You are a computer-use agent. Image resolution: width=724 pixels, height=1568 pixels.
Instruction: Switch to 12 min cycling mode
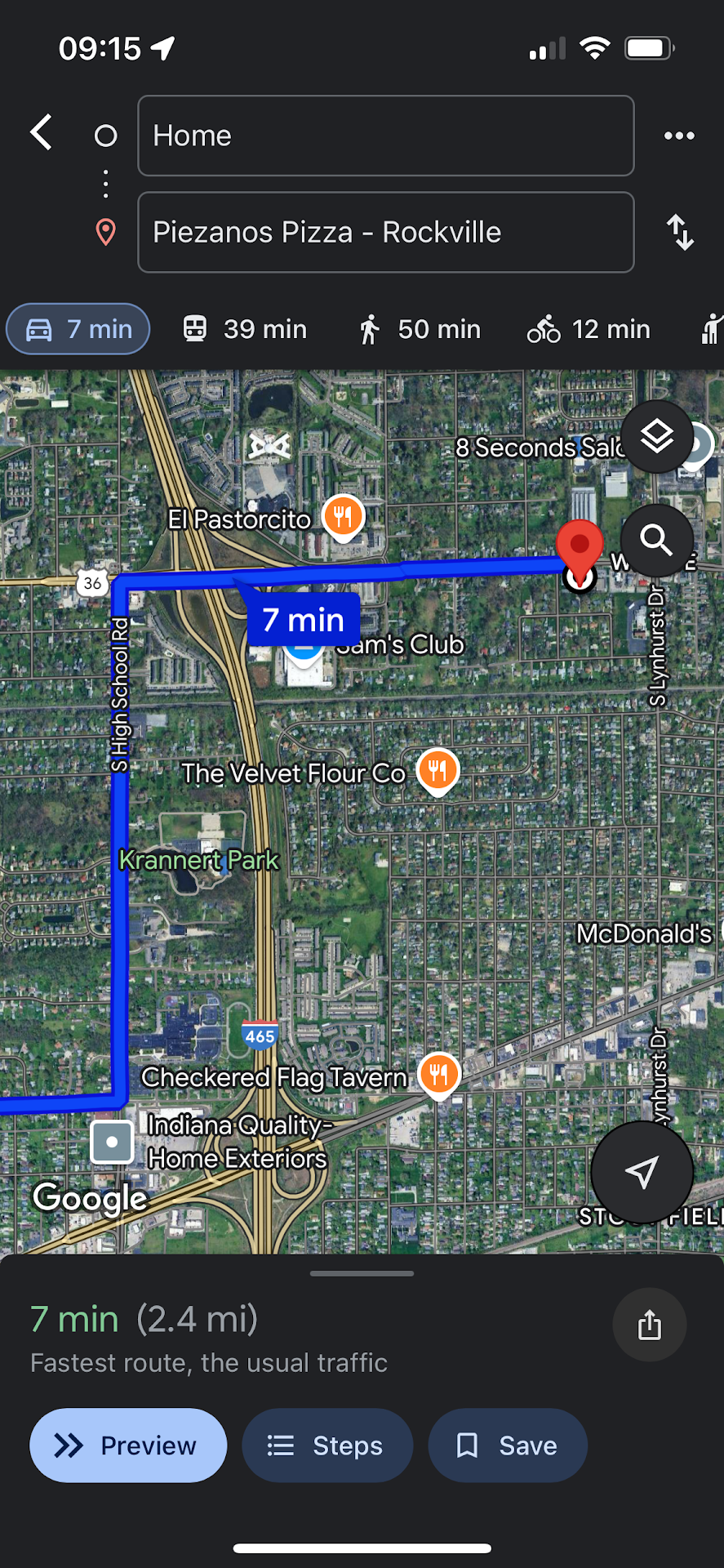click(589, 329)
